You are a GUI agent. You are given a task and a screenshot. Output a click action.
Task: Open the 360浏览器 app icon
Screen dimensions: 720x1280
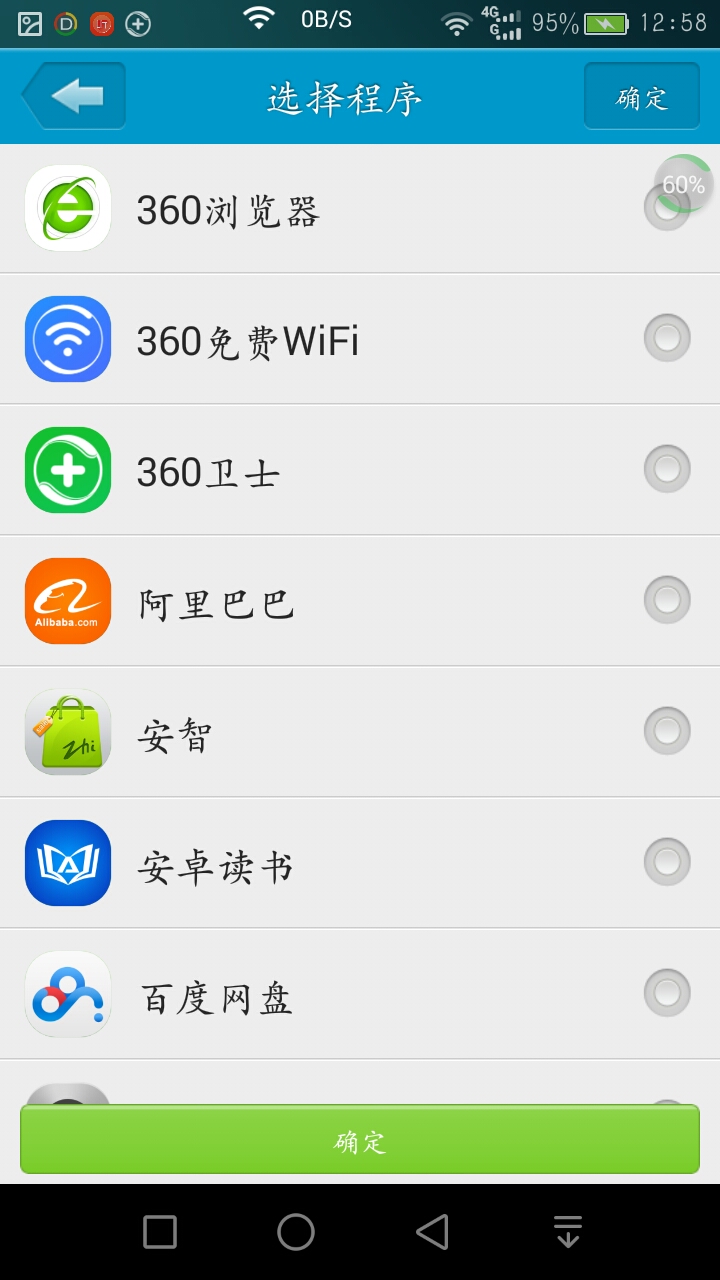(67, 206)
